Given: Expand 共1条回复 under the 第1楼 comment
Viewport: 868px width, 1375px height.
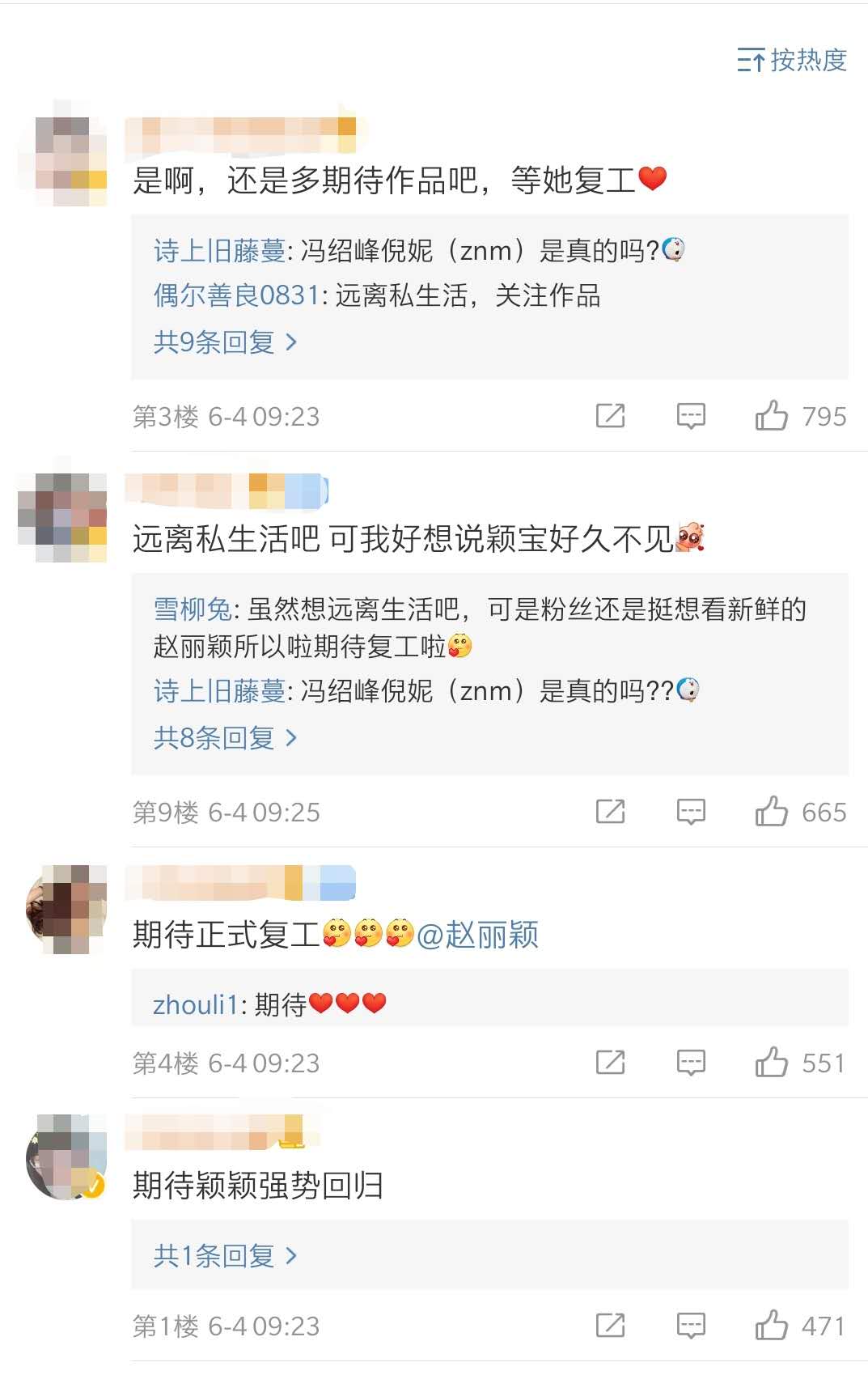Looking at the screenshot, I should tap(225, 1256).
